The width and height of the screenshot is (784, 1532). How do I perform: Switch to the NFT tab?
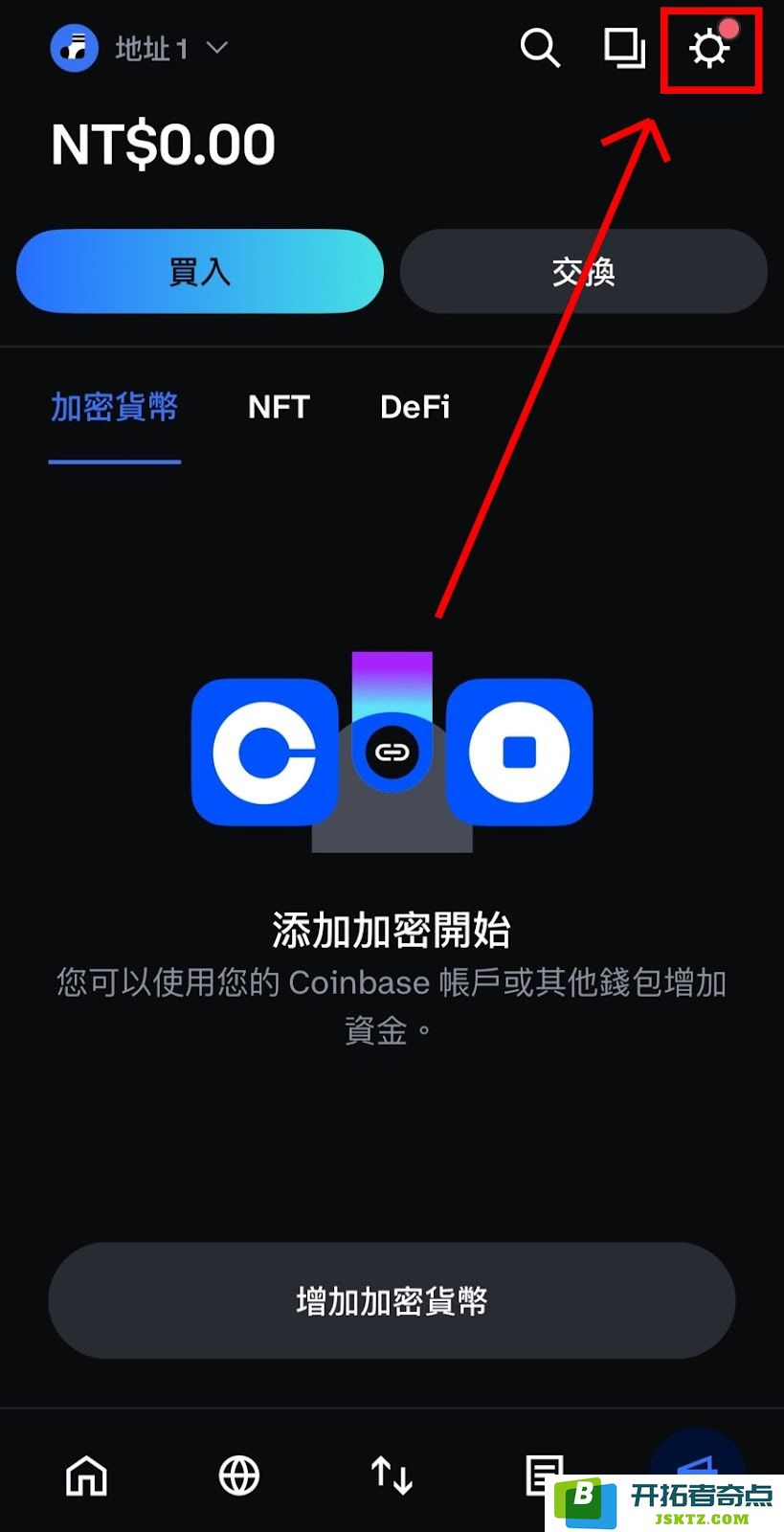(279, 407)
